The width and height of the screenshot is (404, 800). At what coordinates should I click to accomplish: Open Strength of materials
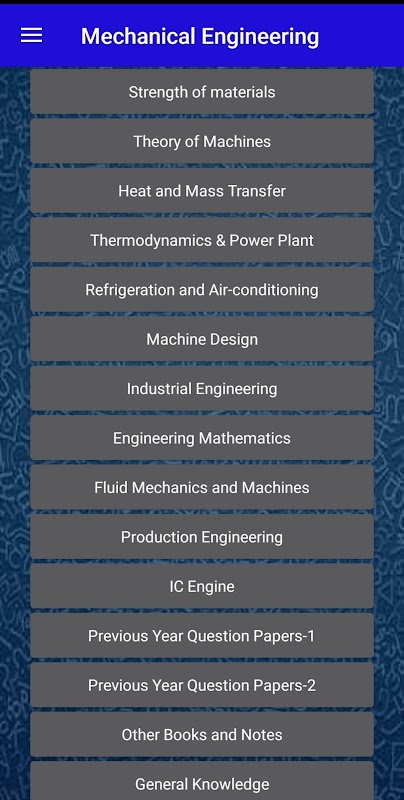(x=202, y=92)
